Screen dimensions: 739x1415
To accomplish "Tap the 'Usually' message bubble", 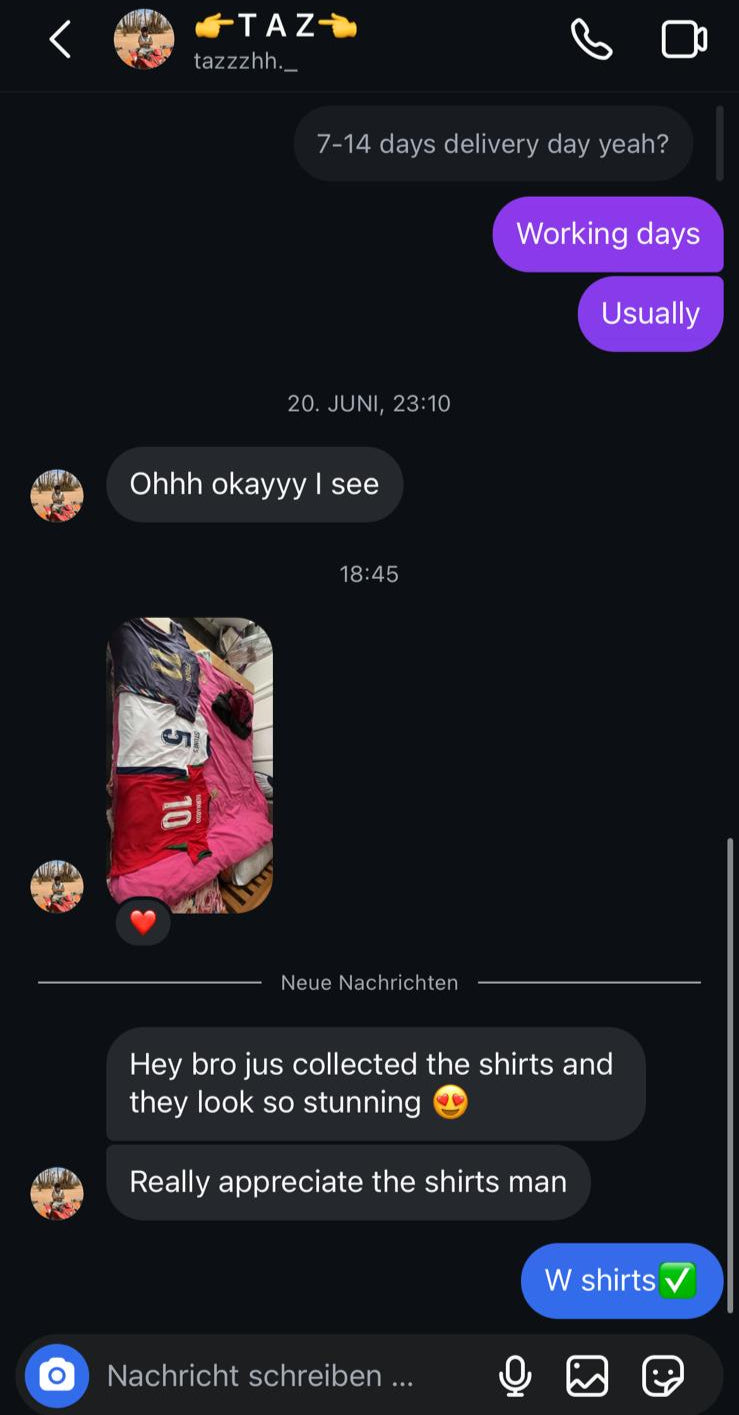I will click(651, 312).
